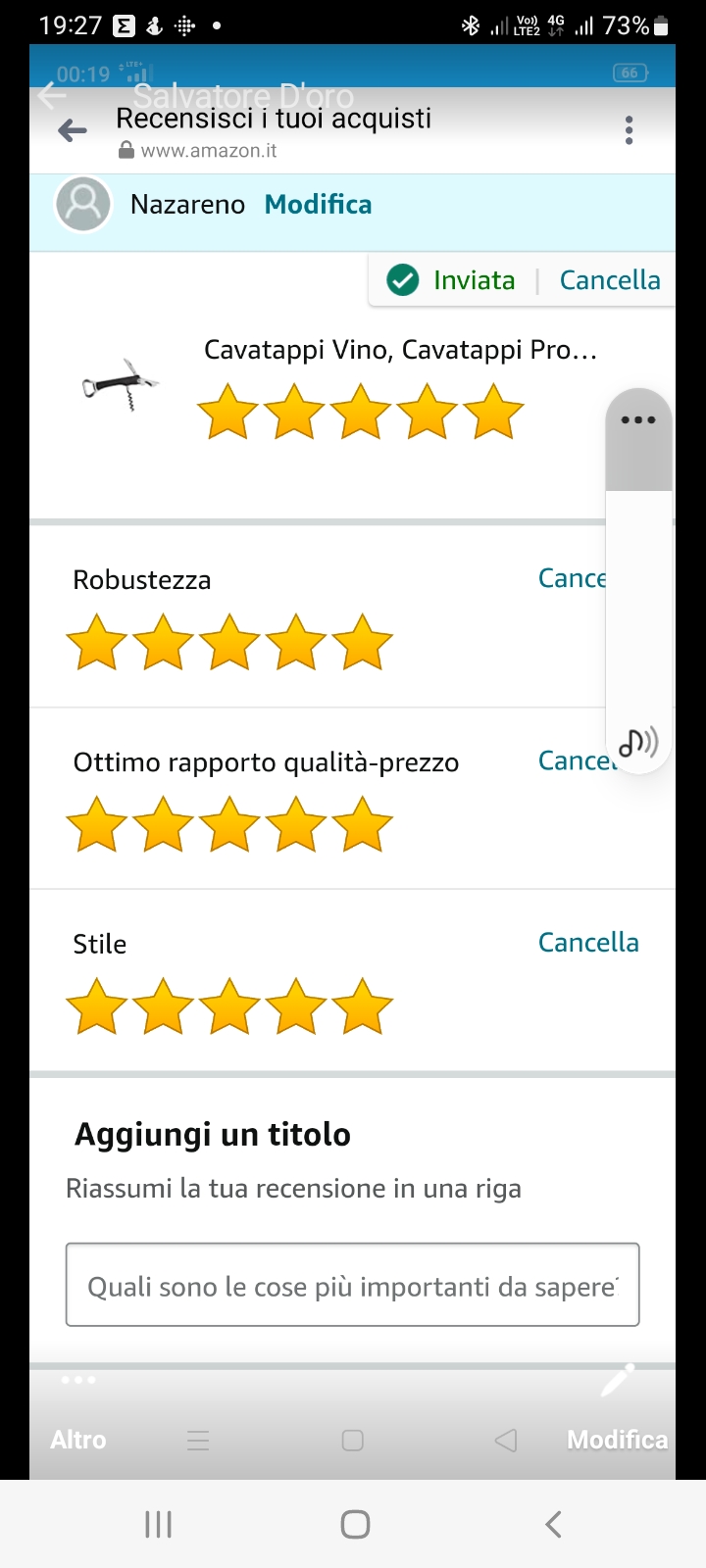Expand the floating panel's three dots
Viewport: 706px width, 1568px height.
(638, 420)
